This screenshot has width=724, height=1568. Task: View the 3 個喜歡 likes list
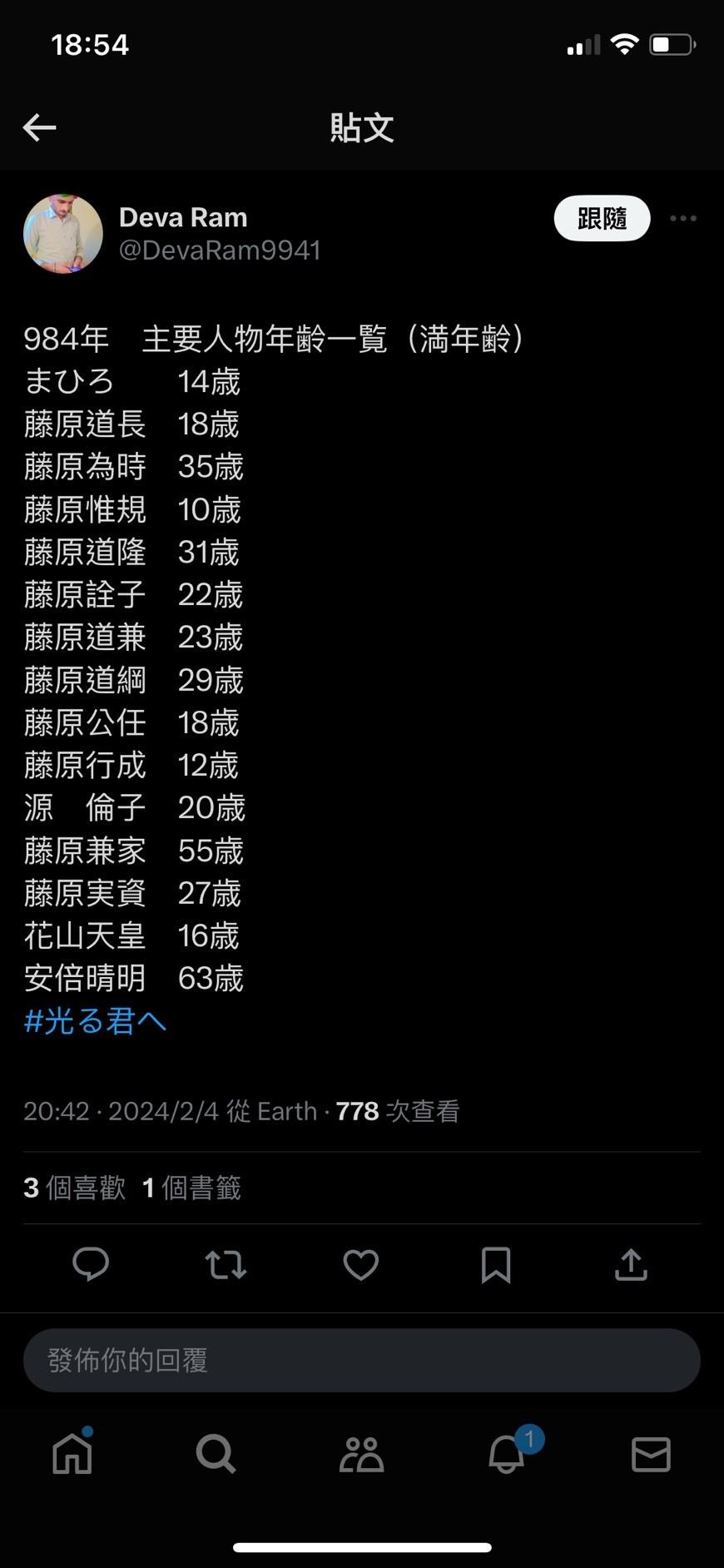(75, 1188)
